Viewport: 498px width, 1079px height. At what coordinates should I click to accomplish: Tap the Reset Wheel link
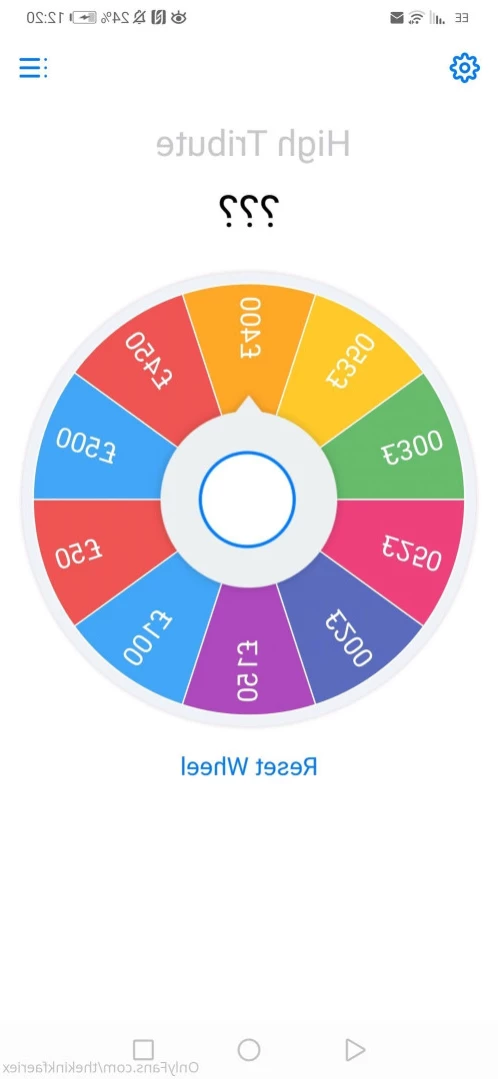click(x=249, y=766)
